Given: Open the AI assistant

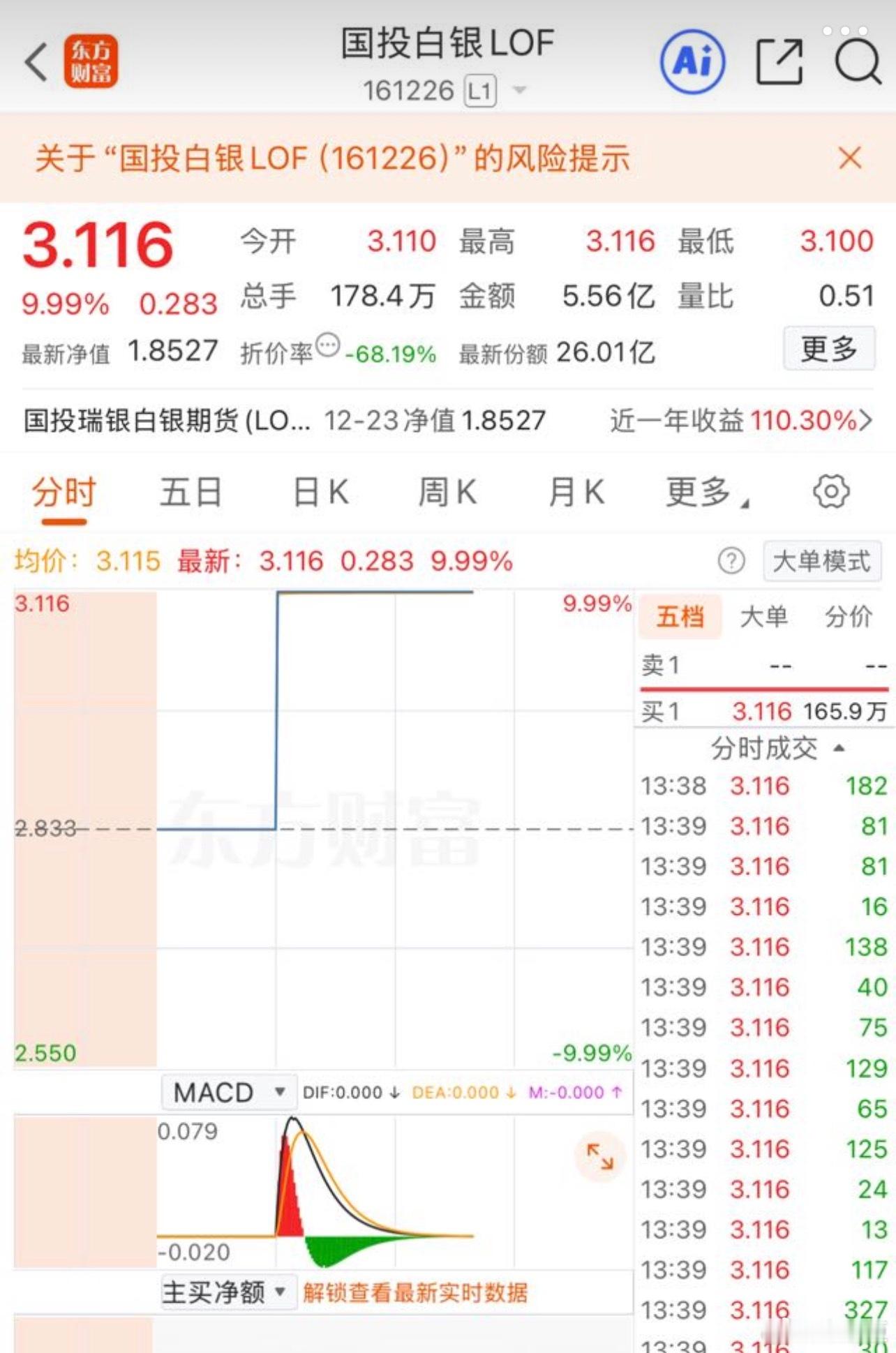Looking at the screenshot, I should click(692, 61).
